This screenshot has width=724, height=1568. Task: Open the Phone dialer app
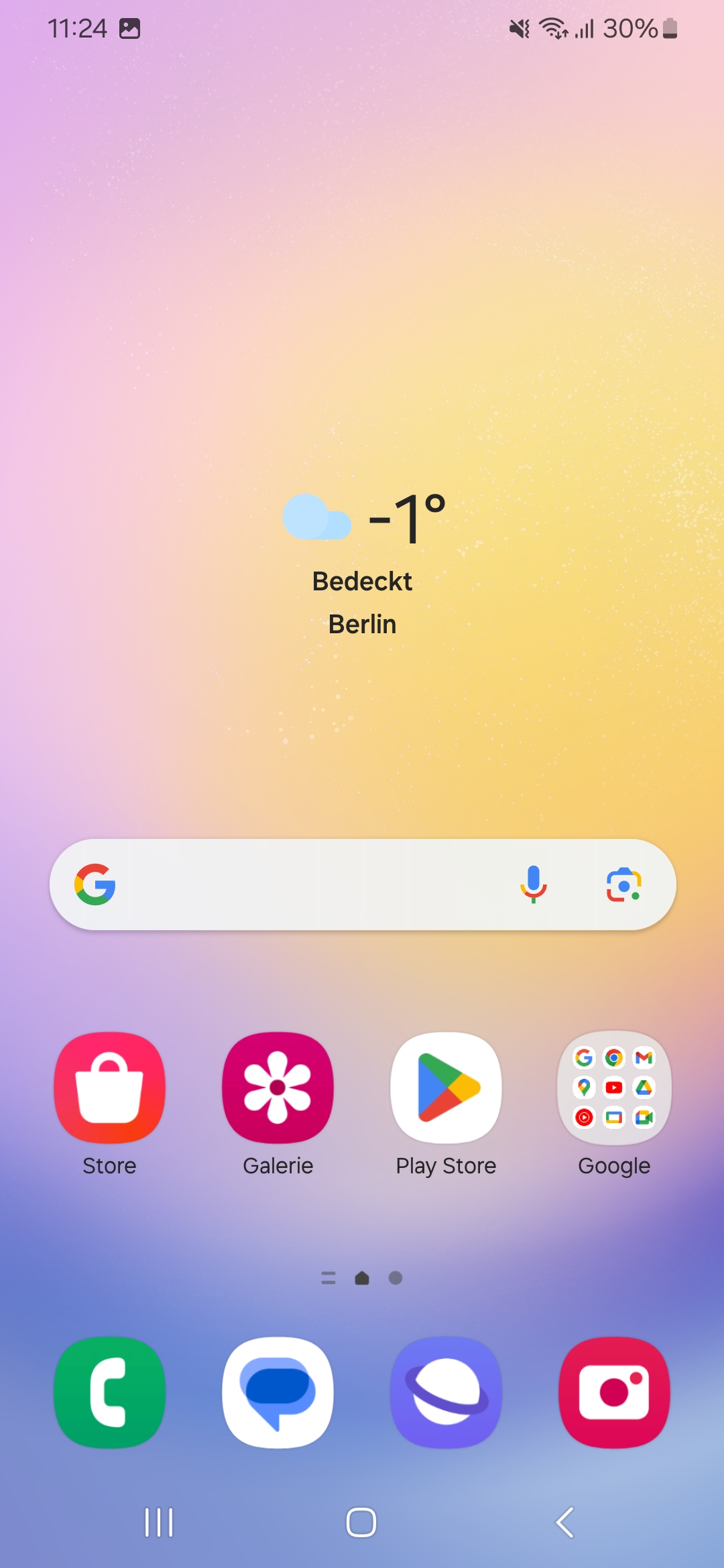[110, 1392]
